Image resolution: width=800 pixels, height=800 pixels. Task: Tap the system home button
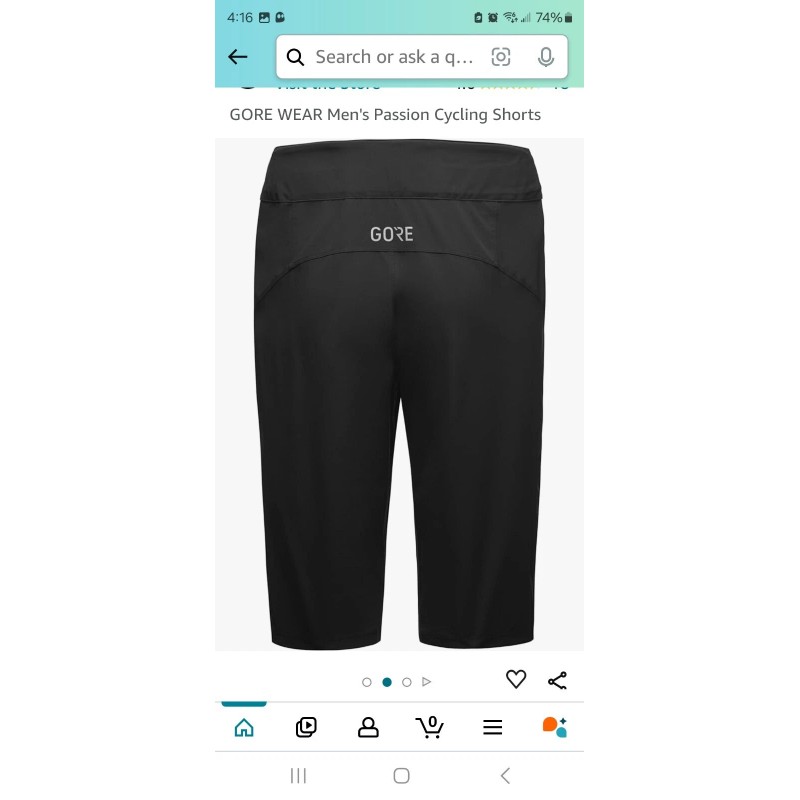pos(402,776)
